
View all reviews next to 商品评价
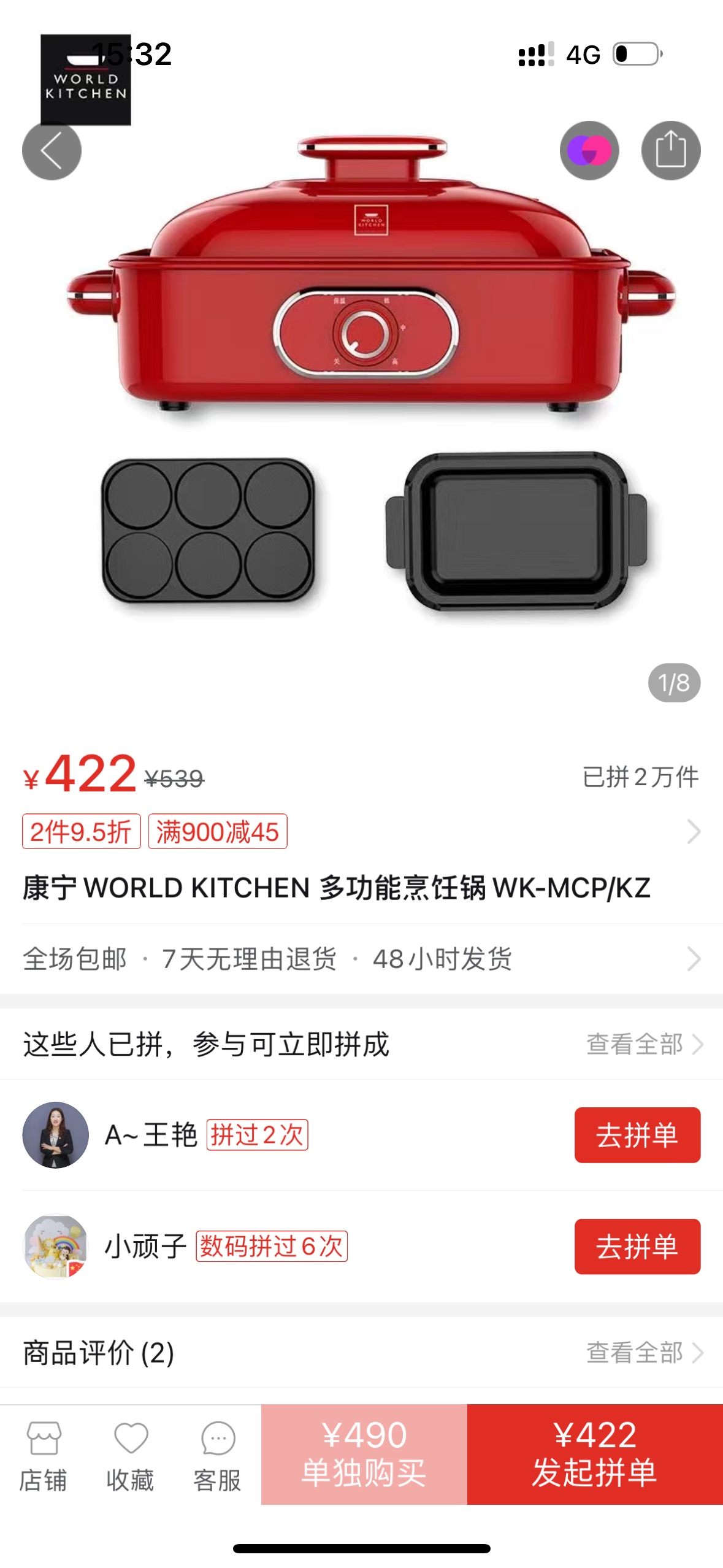(x=644, y=1352)
